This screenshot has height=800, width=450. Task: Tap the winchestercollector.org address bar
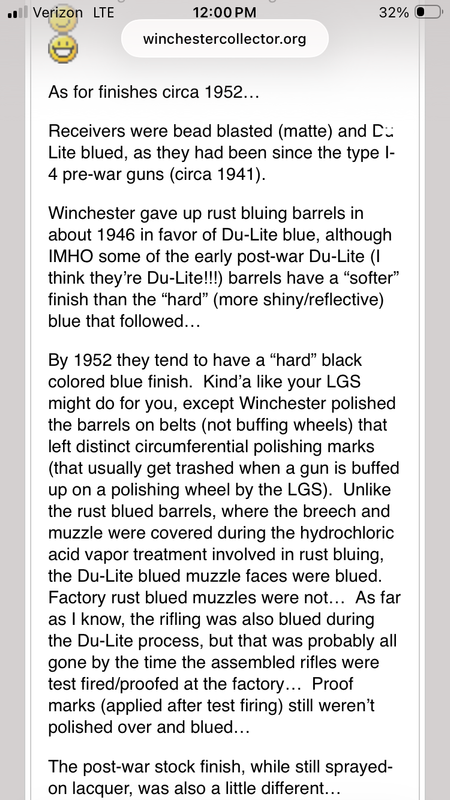pos(224,39)
